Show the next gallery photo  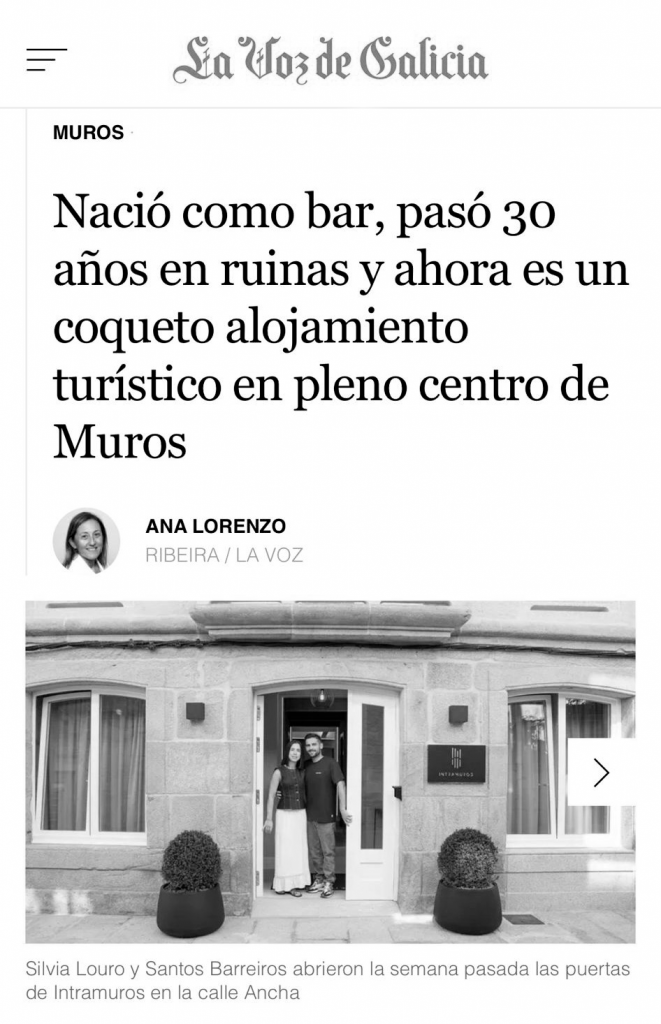[601, 772]
